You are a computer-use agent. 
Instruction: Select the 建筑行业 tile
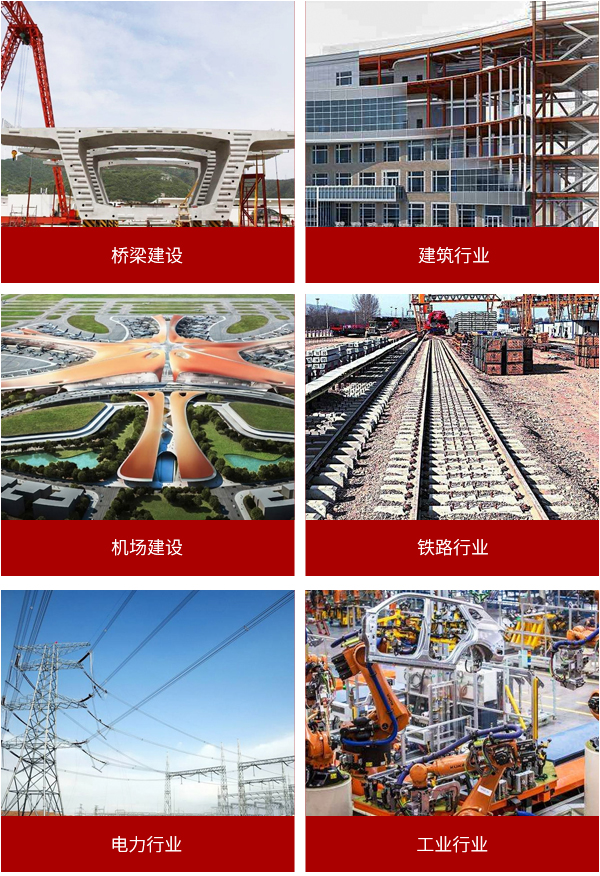[452, 142]
